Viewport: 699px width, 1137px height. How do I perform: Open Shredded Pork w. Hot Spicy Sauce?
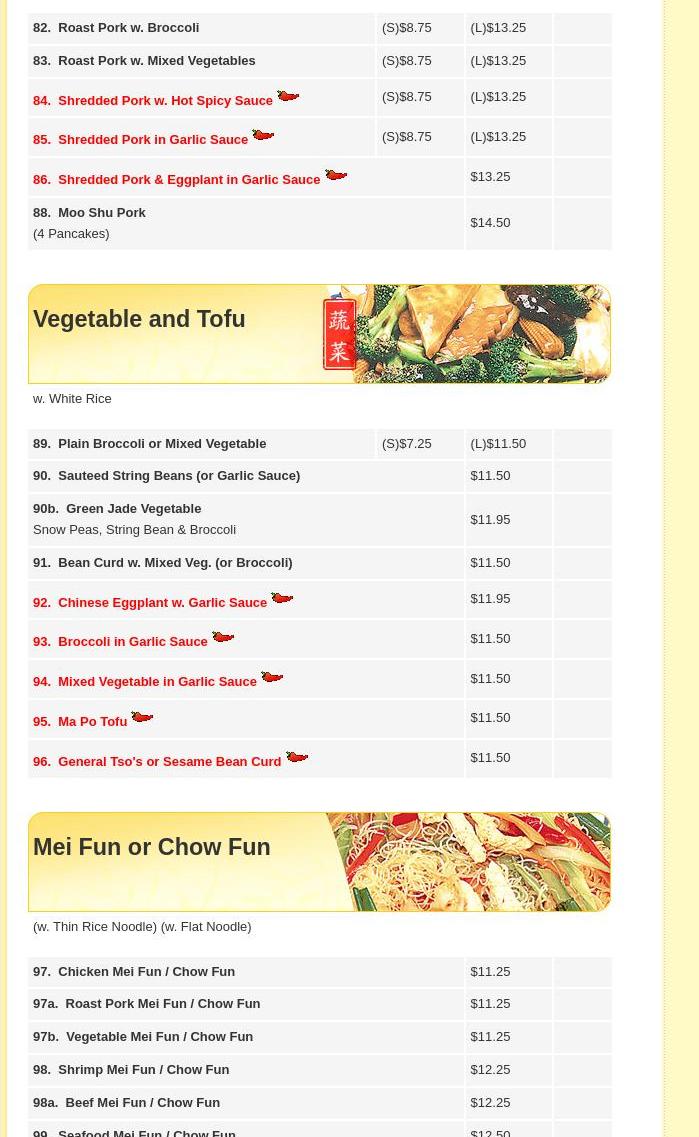point(165,101)
